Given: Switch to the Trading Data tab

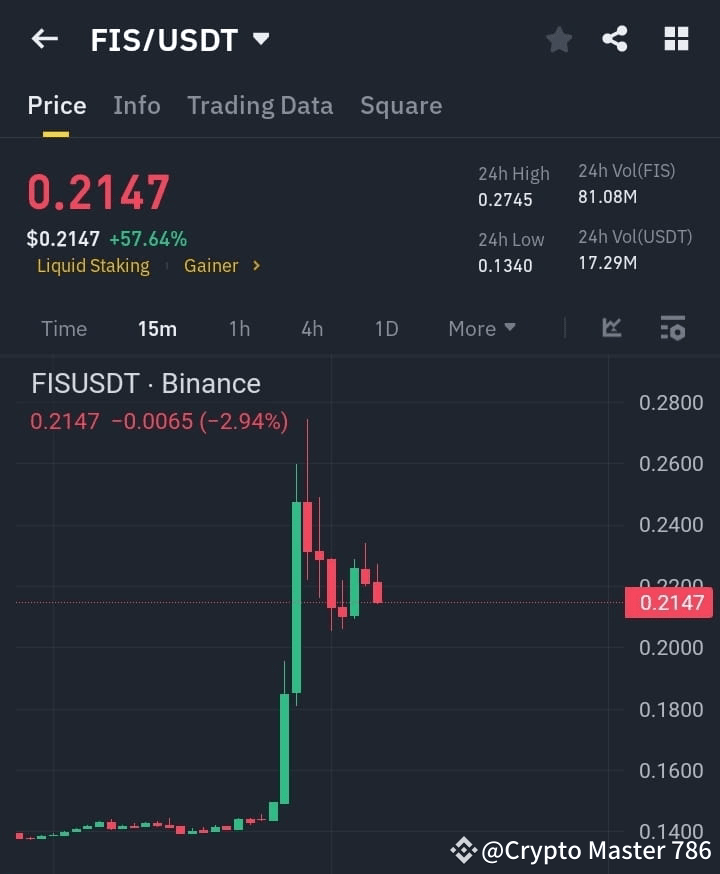Looking at the screenshot, I should (x=260, y=105).
